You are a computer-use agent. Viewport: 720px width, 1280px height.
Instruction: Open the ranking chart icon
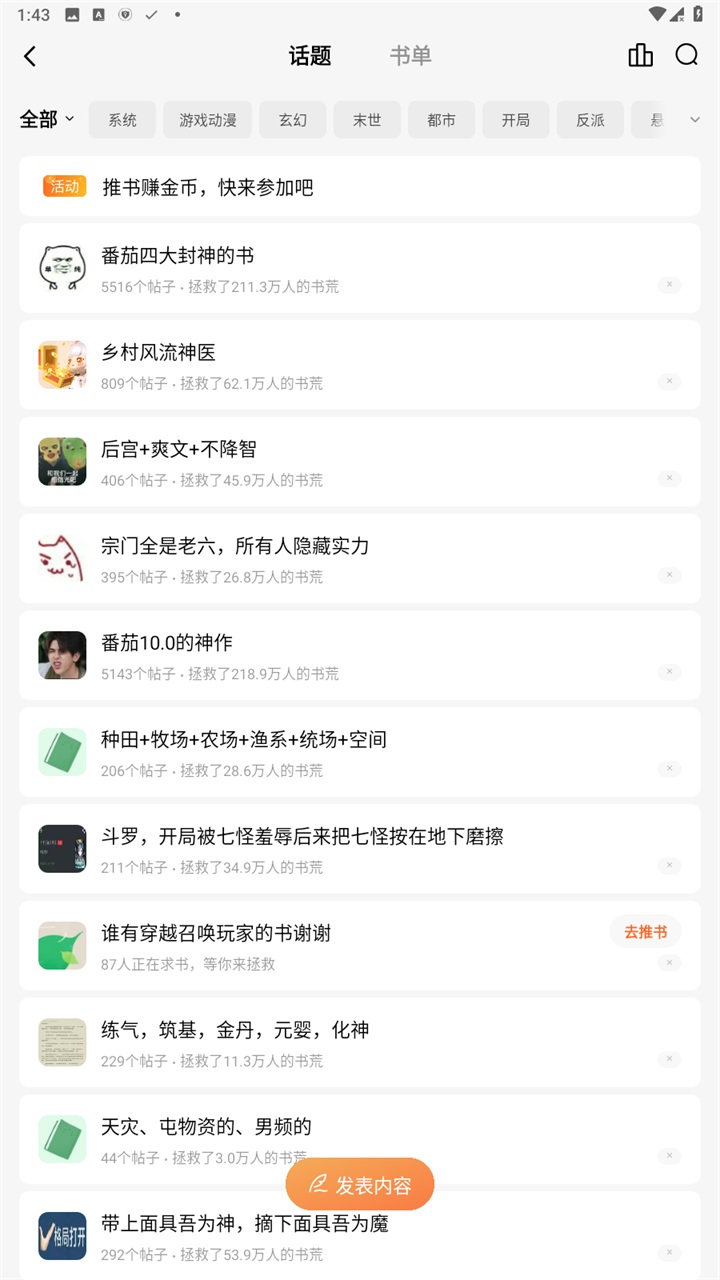click(x=640, y=55)
